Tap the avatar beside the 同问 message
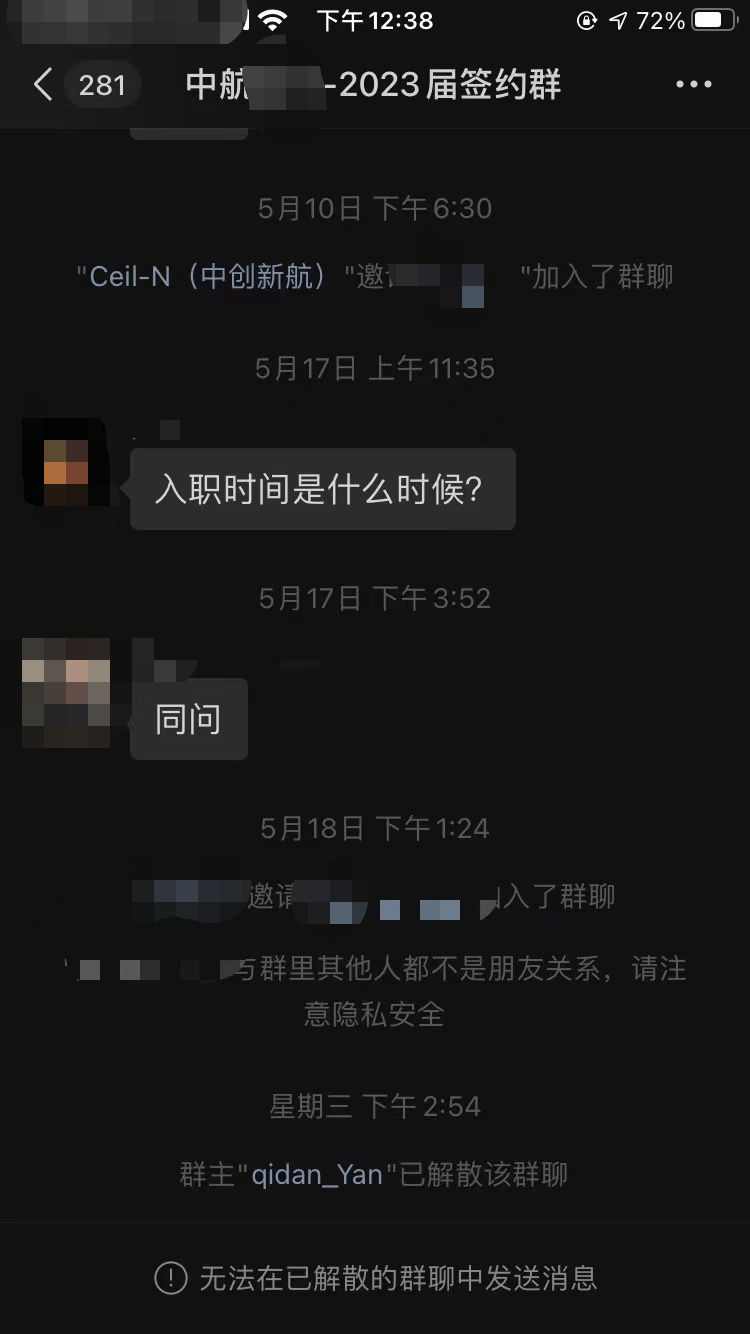This screenshot has width=750, height=1334. [66, 692]
